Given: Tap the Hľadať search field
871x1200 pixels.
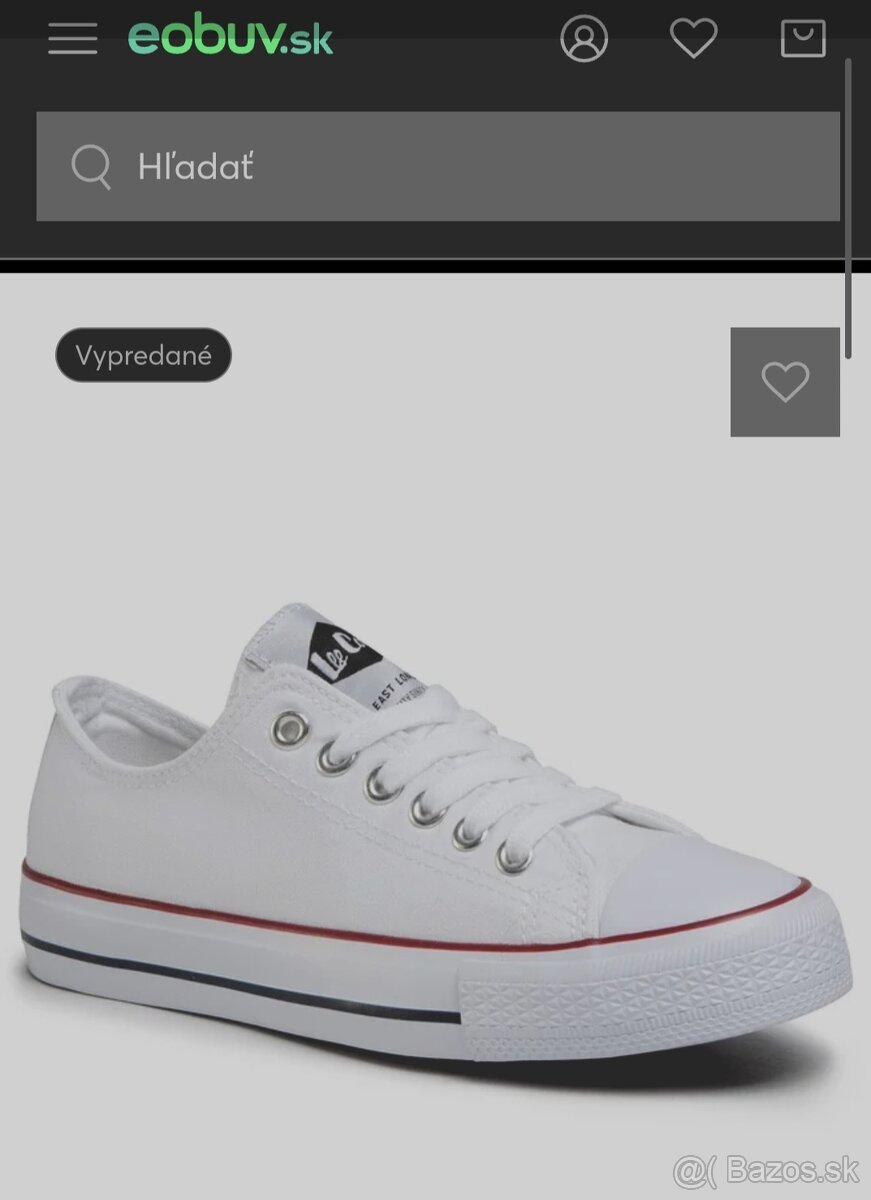Looking at the screenshot, I should click(438, 166).
